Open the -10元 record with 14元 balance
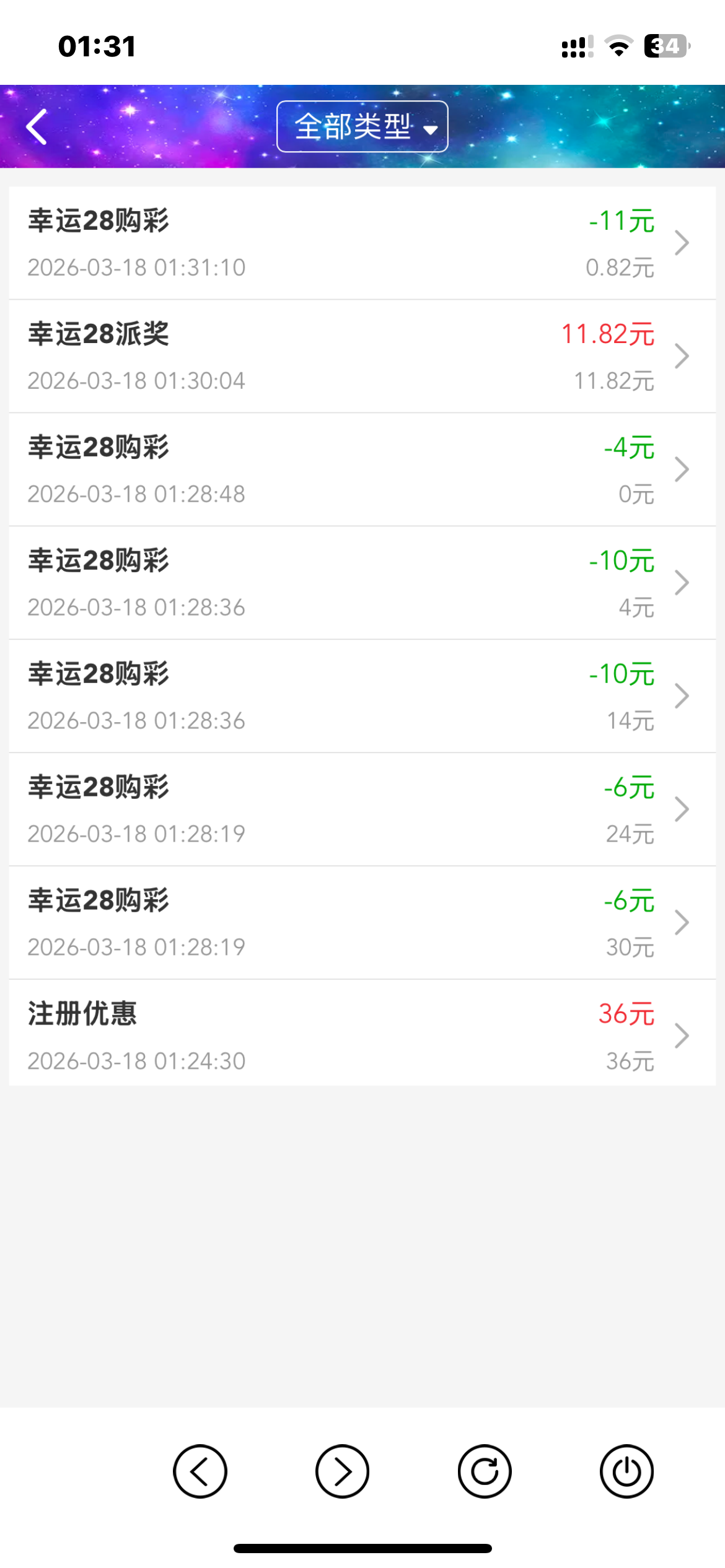 click(362, 696)
